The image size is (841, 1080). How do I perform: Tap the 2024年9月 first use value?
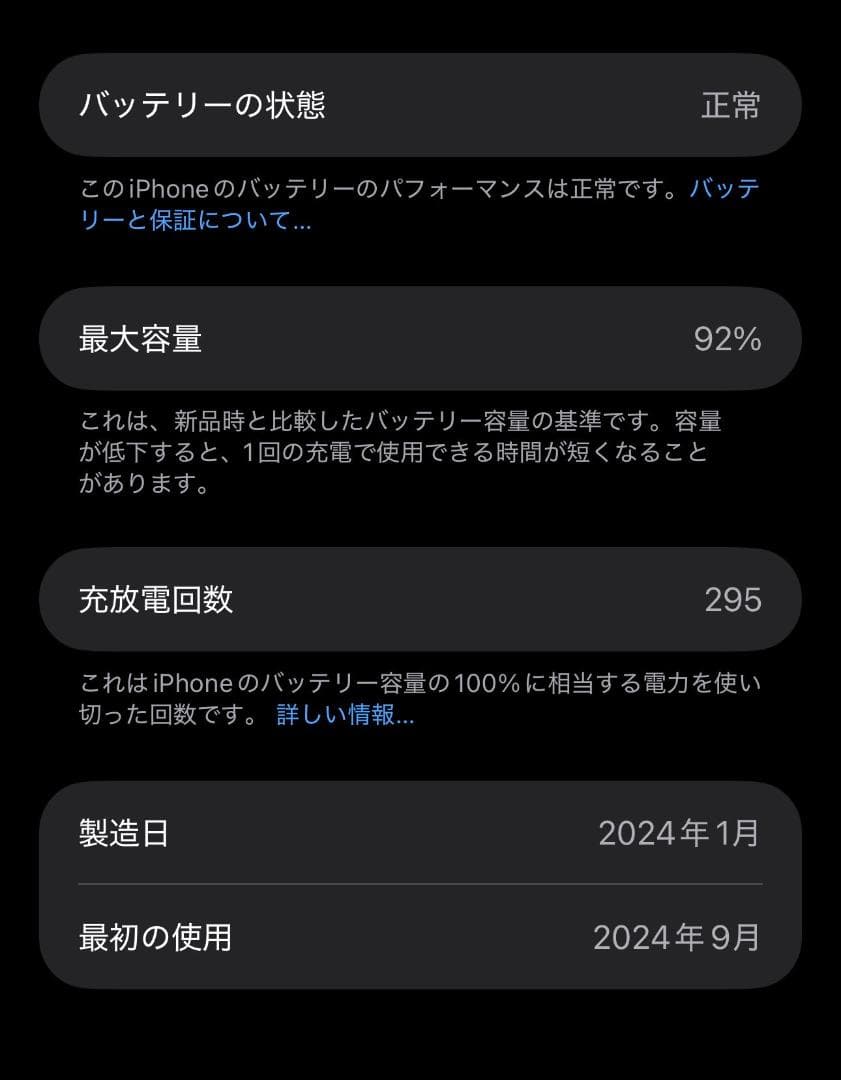(679, 937)
